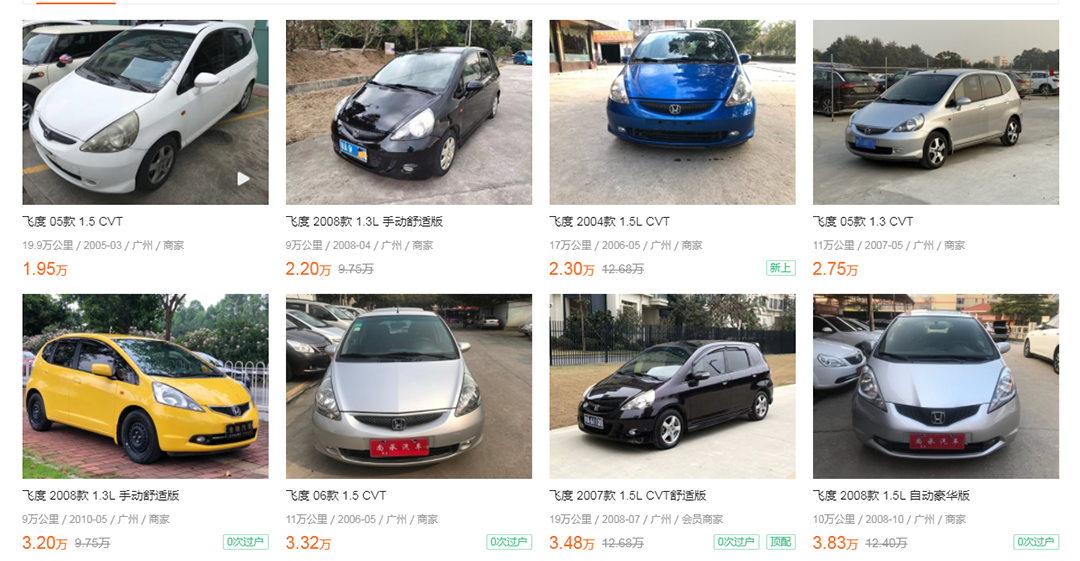This screenshot has width=1080, height=561.
Task: Open the 飞度 2008款 1.5L 自动豪华版 listing
Action: click(x=935, y=386)
